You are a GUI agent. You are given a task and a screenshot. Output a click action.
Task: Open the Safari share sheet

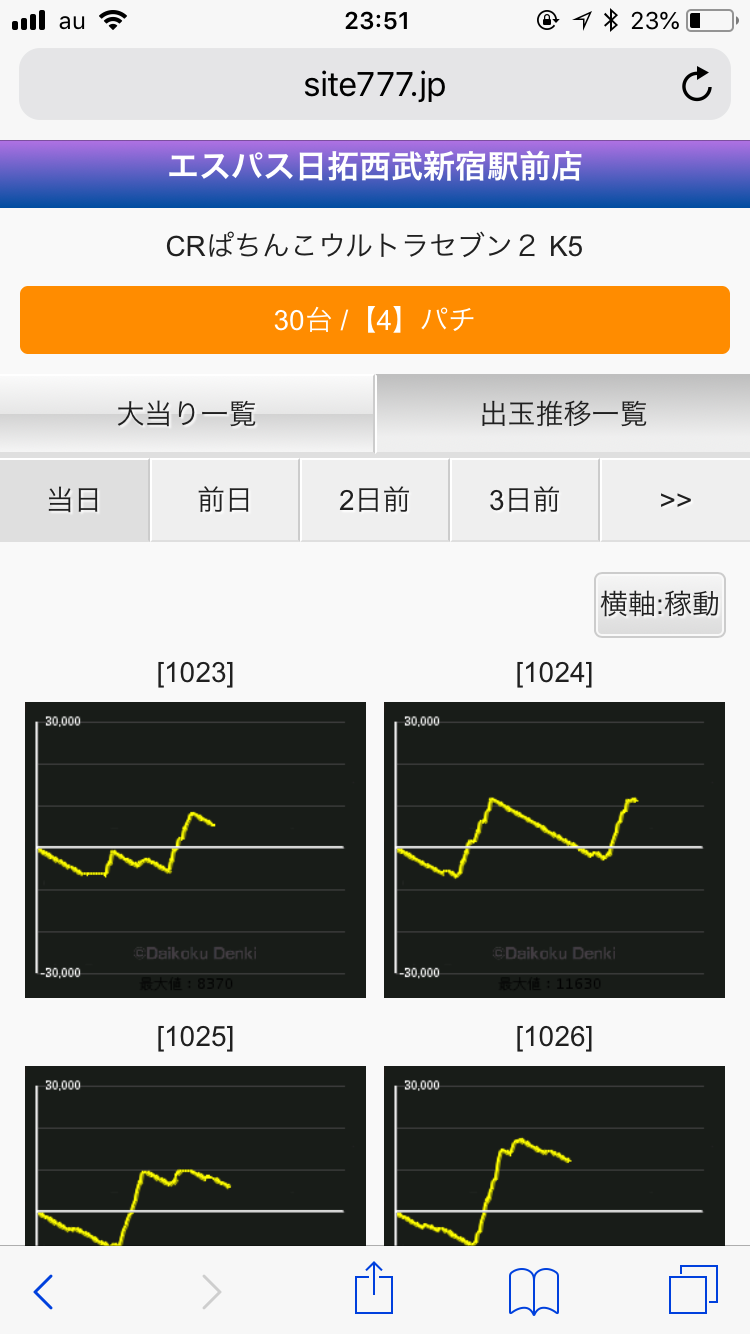[x=374, y=1288]
